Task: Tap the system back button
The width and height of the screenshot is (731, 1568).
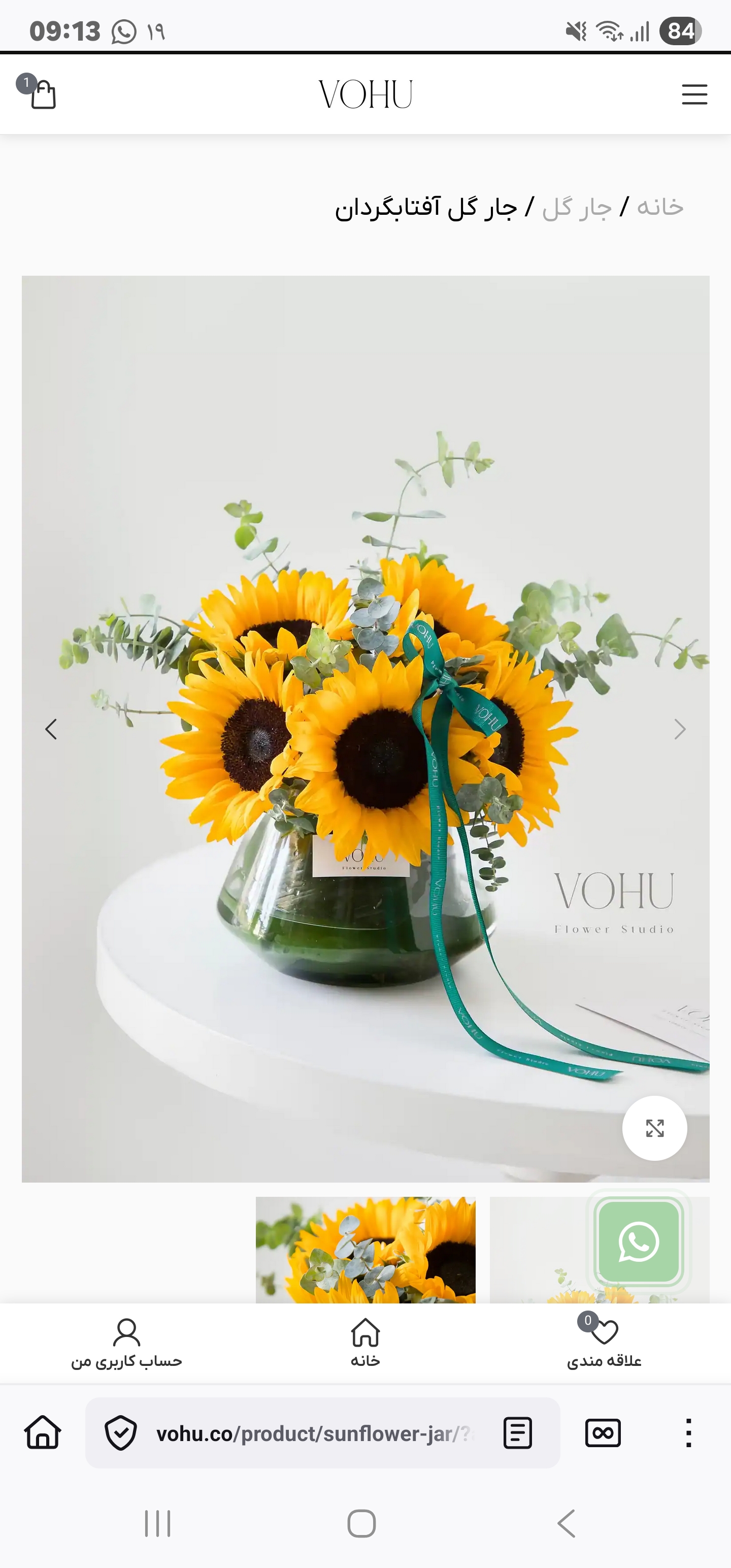Action: pyautogui.click(x=566, y=1523)
